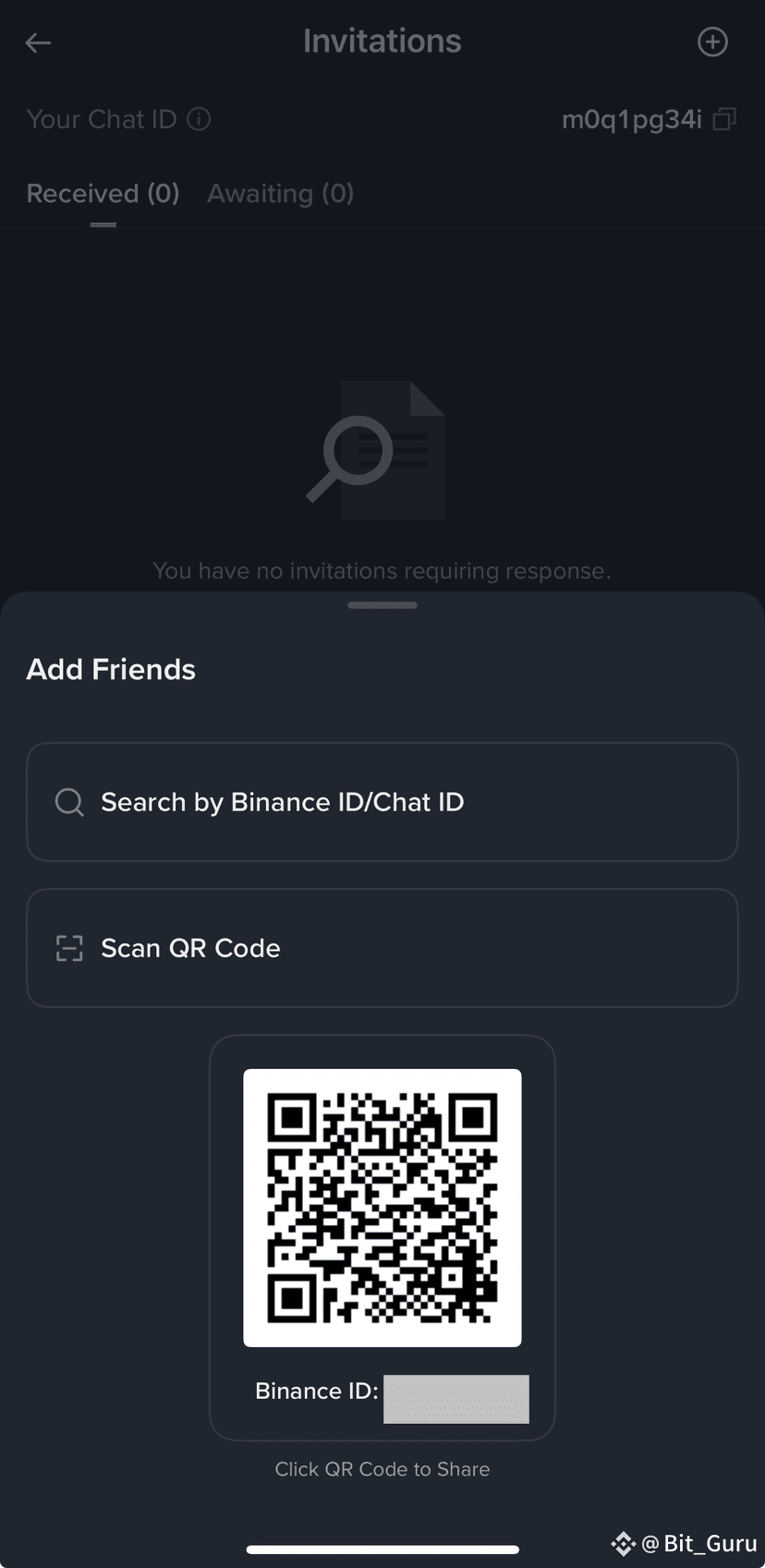This screenshot has width=765, height=1568.
Task: Share your Binance ID QR code card
Action: (x=382, y=1207)
